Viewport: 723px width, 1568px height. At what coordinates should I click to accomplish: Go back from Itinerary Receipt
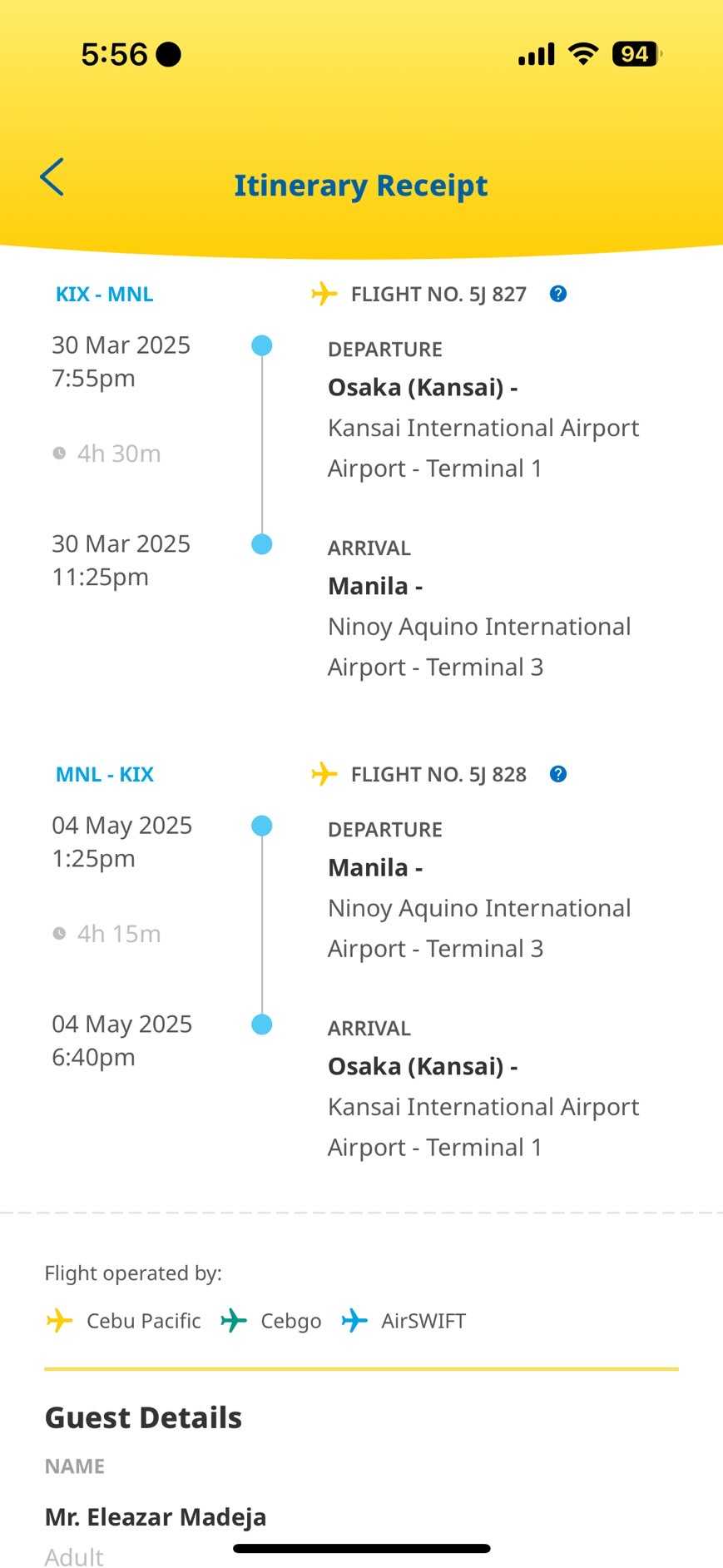click(x=52, y=177)
